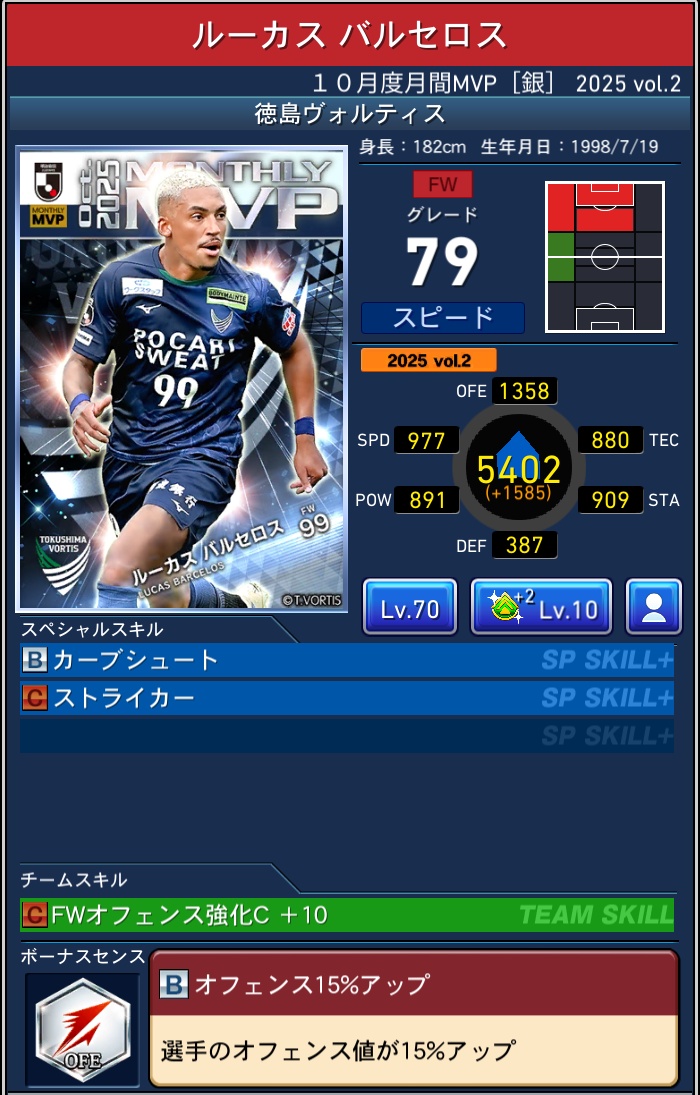Open the Lv.10 awakening button
The width and height of the screenshot is (700, 1095).
click(x=541, y=607)
